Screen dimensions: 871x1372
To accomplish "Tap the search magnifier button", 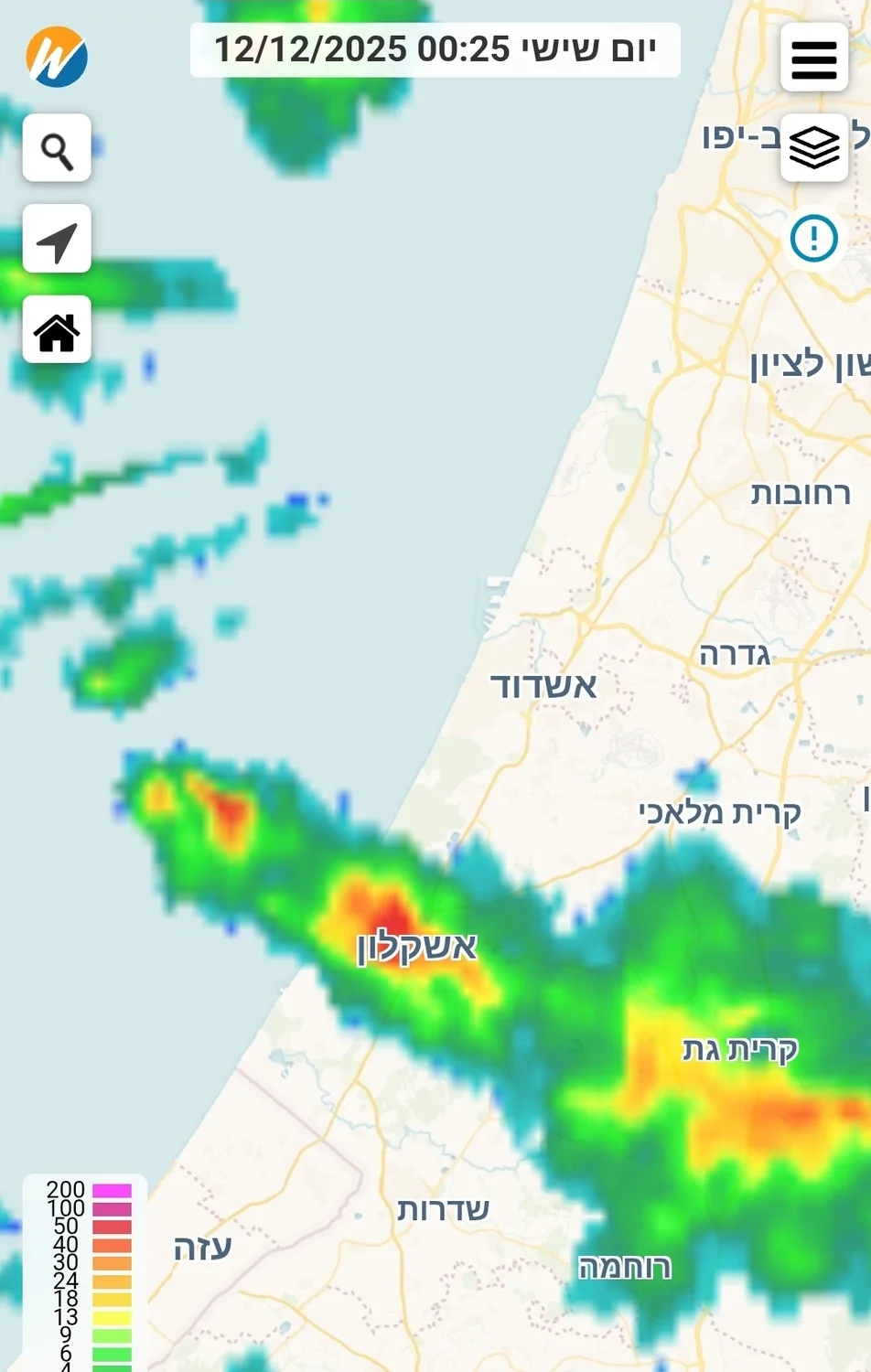I will tap(57, 149).
